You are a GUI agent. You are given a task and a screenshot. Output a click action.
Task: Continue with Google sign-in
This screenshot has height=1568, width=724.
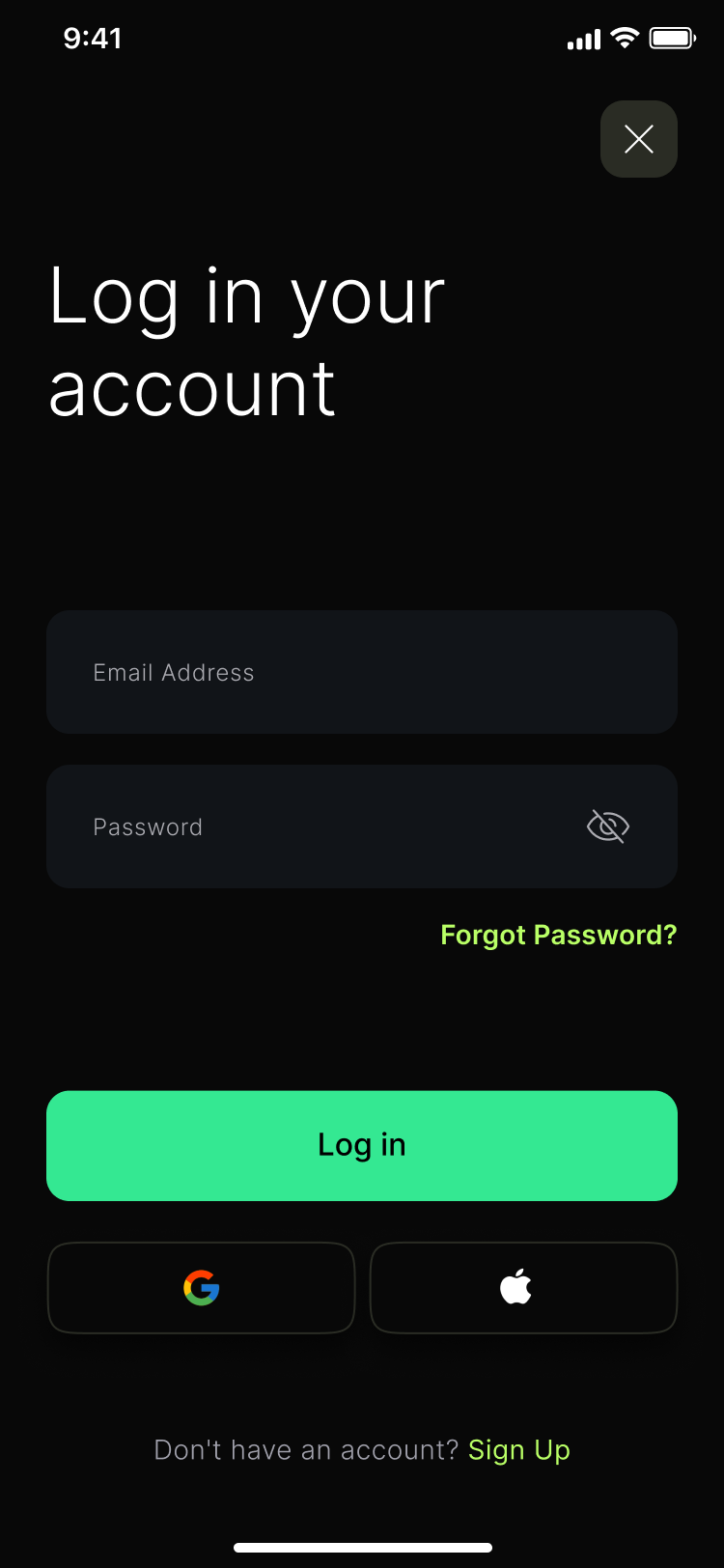pyautogui.click(x=202, y=1288)
